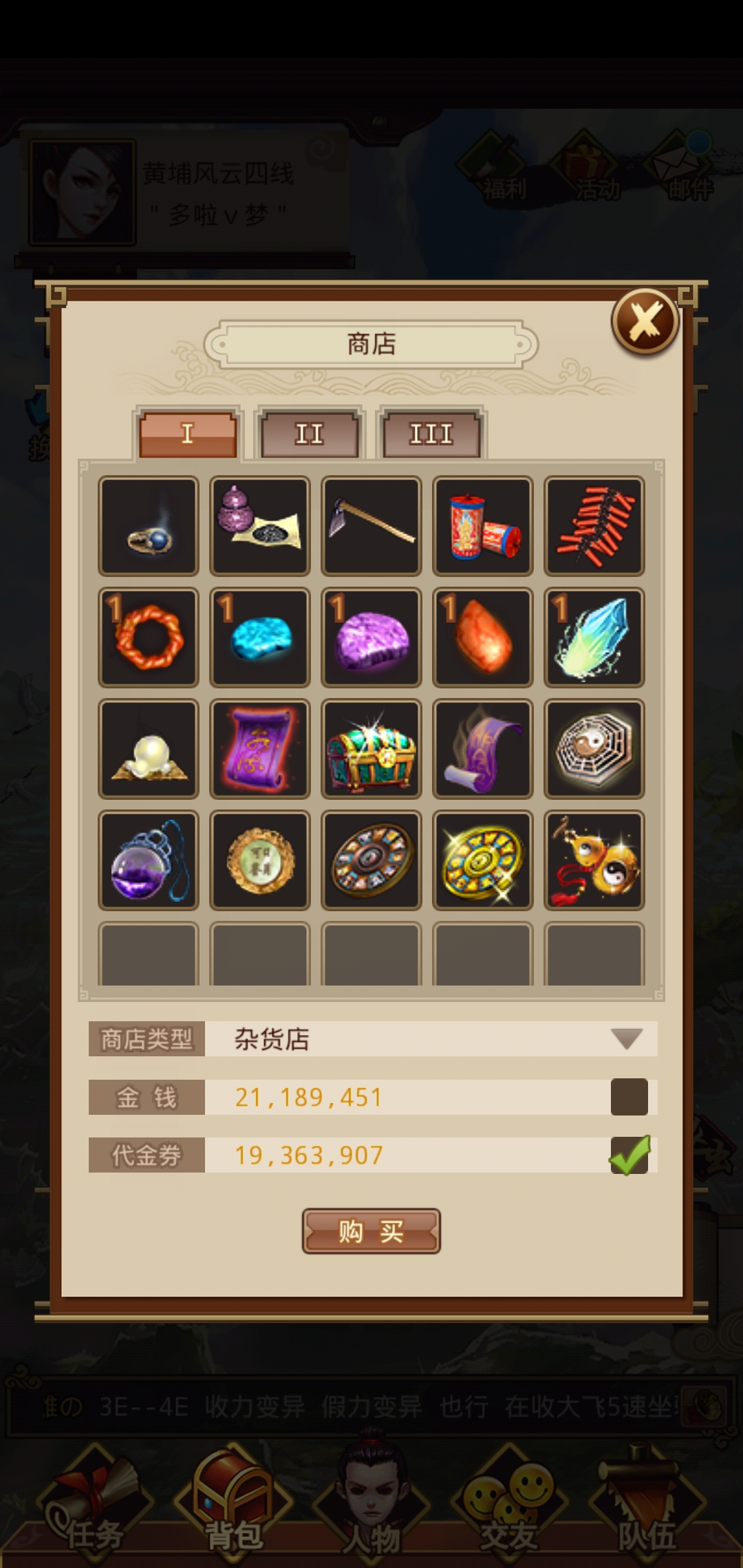Select the red firecracker string item
The width and height of the screenshot is (743, 1568).
pyautogui.click(x=594, y=526)
